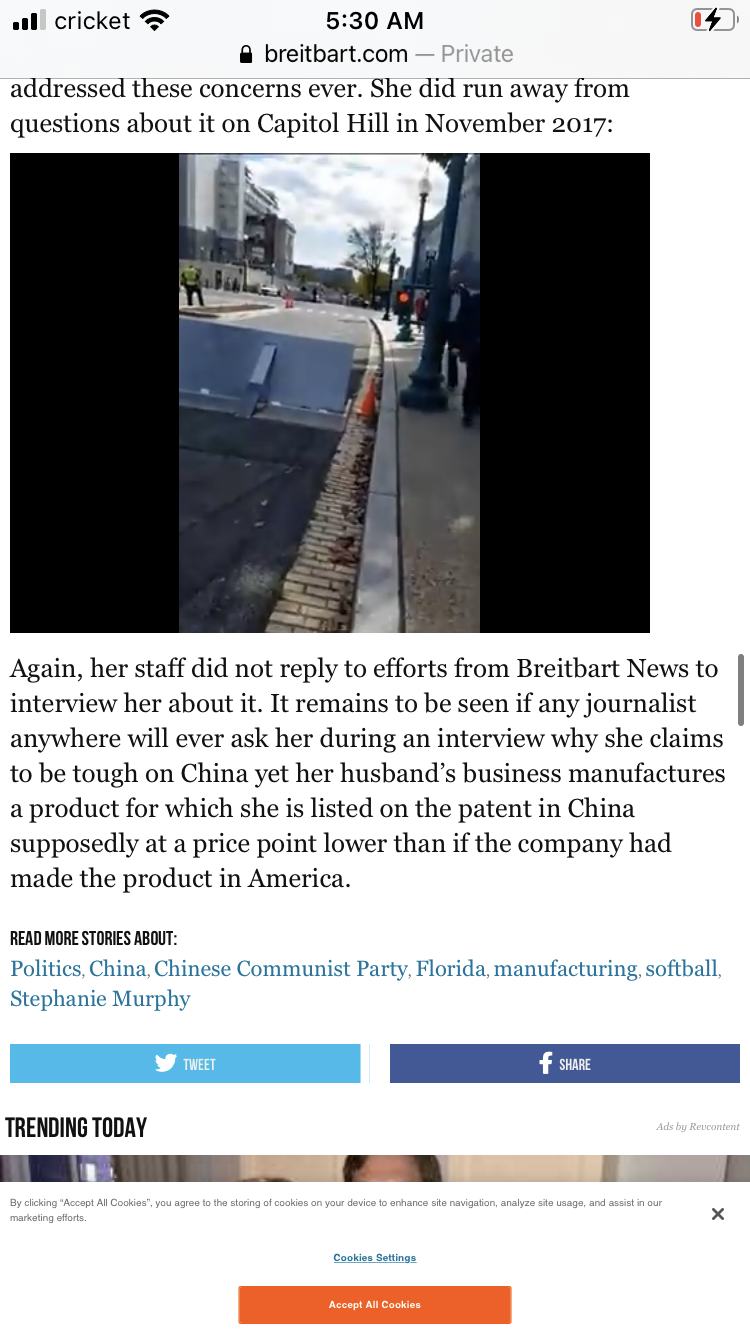Accept all cookies

(375, 1304)
